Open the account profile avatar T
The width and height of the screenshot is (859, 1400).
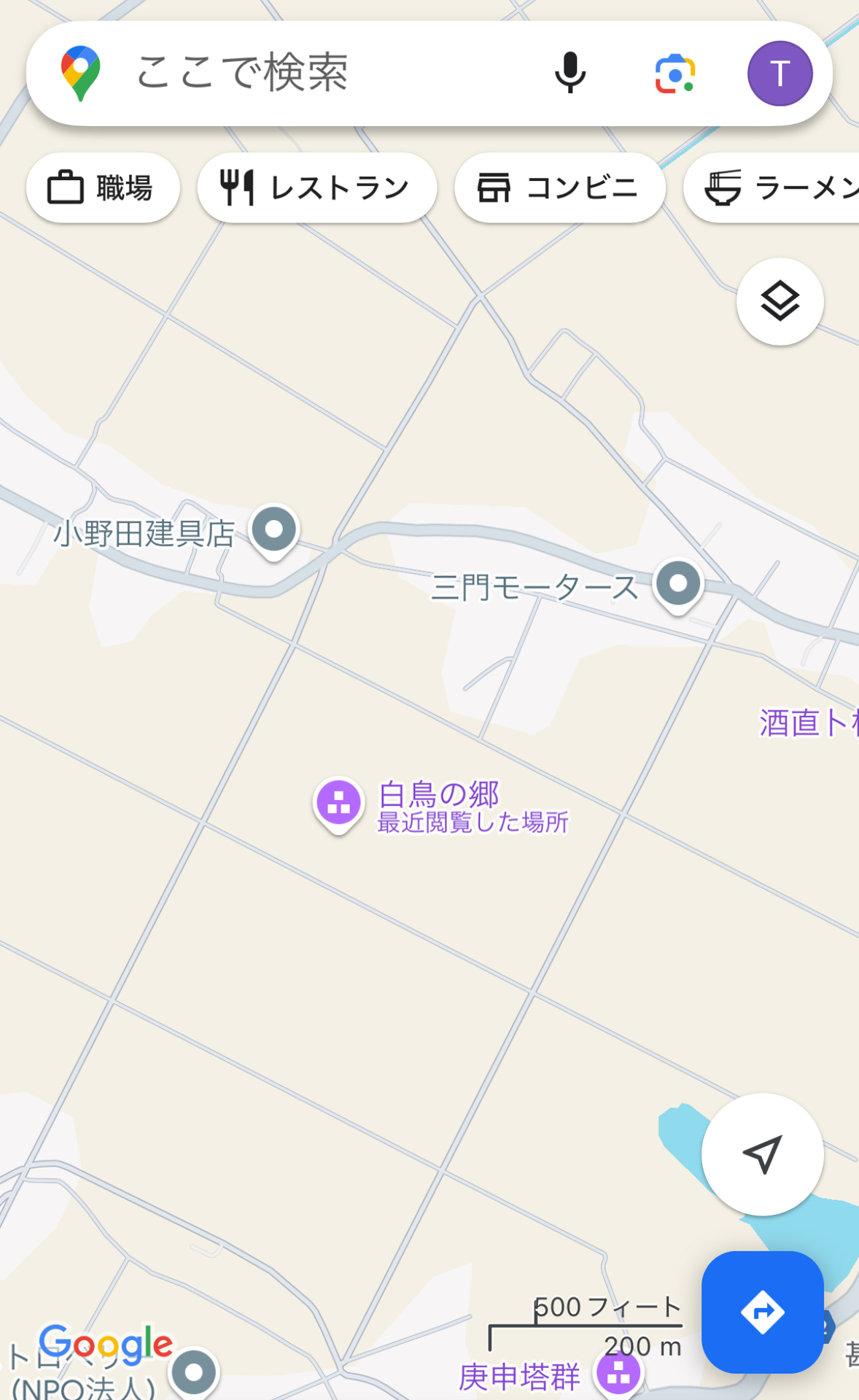click(x=780, y=74)
